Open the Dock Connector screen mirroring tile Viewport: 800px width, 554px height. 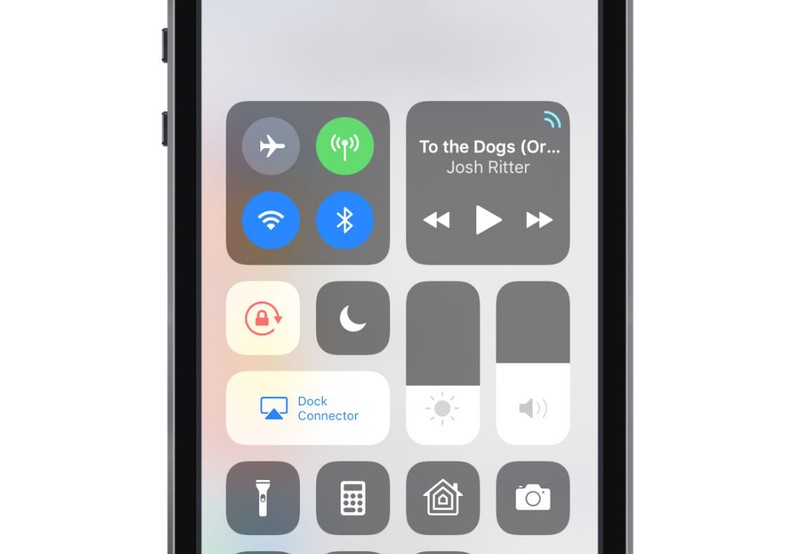pos(308,408)
